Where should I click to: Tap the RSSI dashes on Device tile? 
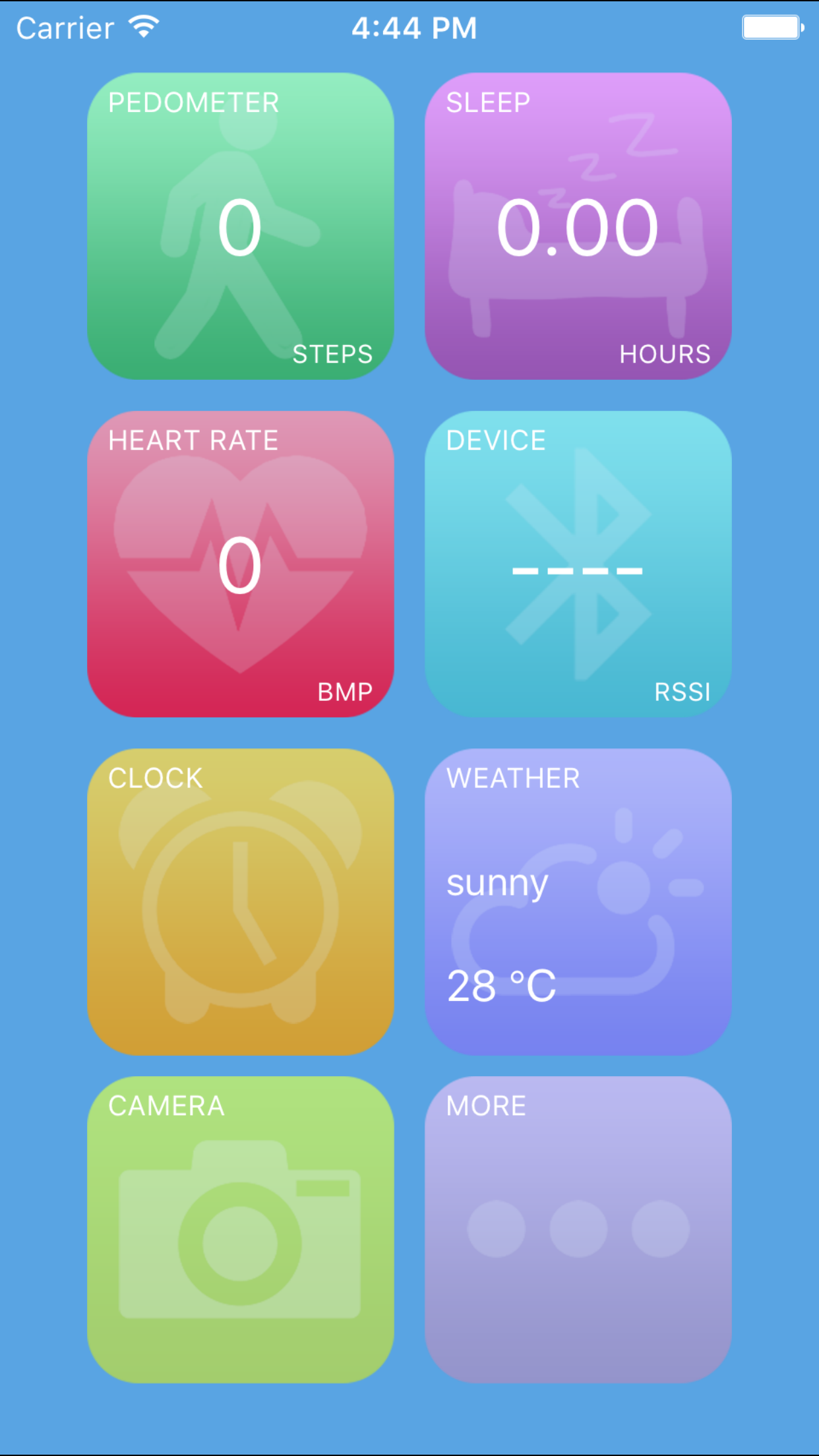578,570
